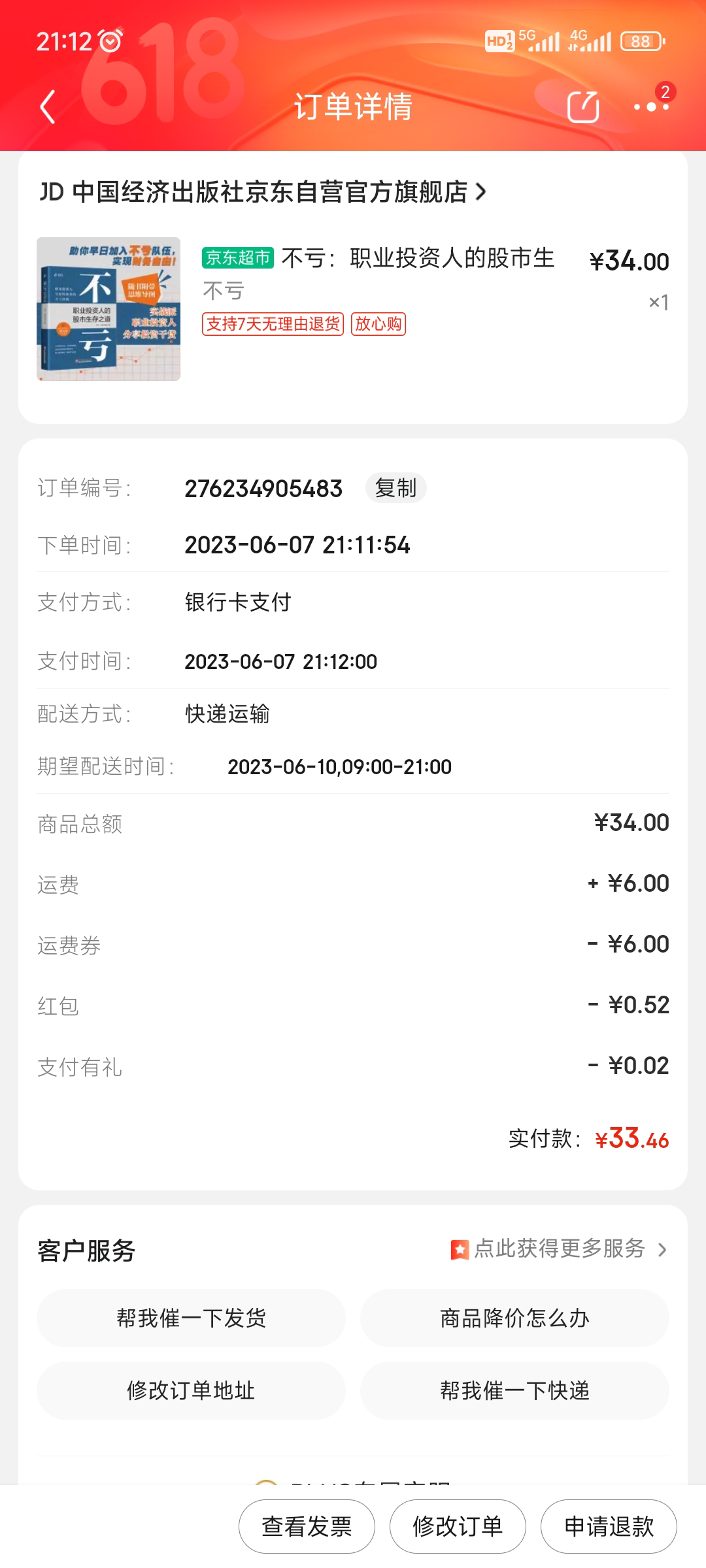Select 商品降价怎么办
706x1568 pixels.
click(514, 1318)
